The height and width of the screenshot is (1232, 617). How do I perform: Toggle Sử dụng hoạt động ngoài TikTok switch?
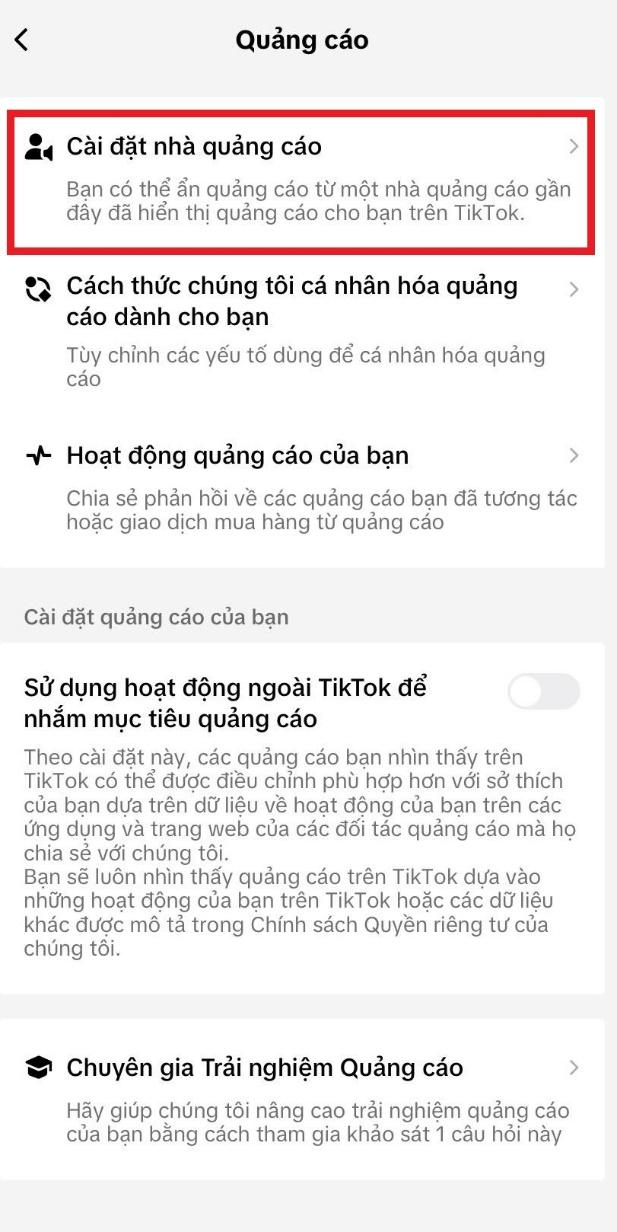pos(543,692)
